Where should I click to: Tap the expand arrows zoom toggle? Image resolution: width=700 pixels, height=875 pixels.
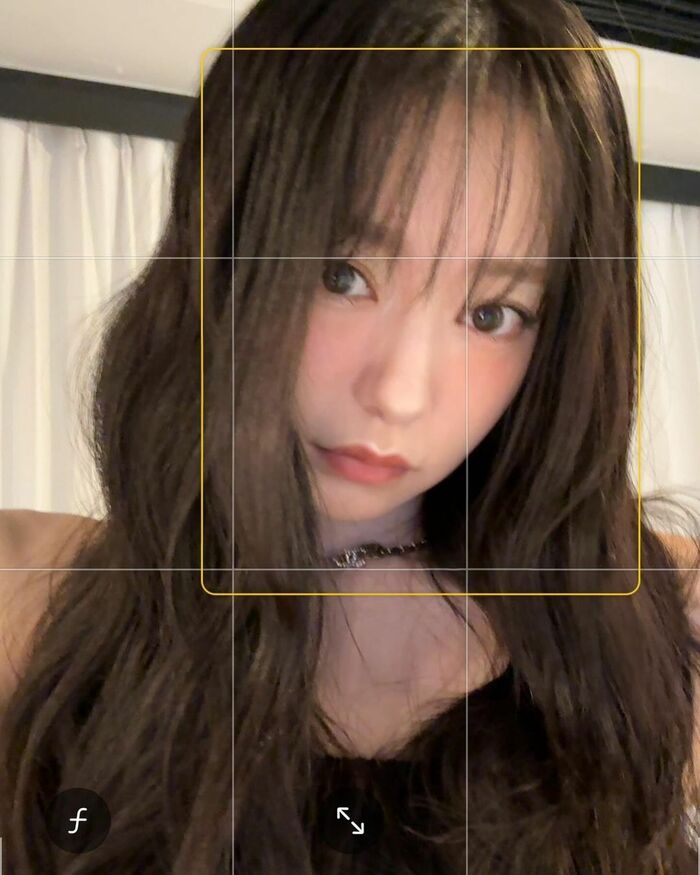tap(350, 821)
